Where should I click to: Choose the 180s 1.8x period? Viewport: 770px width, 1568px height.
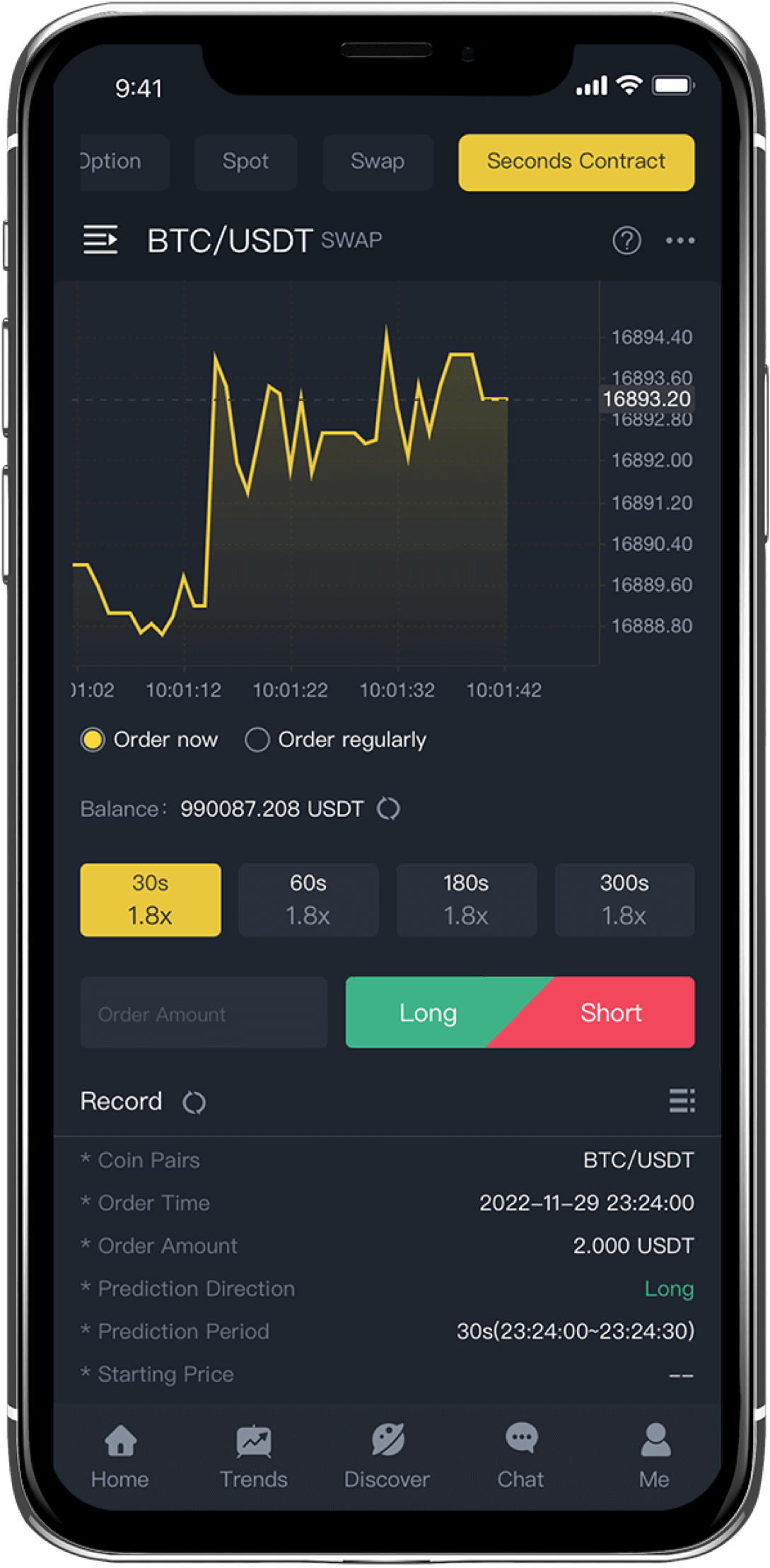point(466,900)
